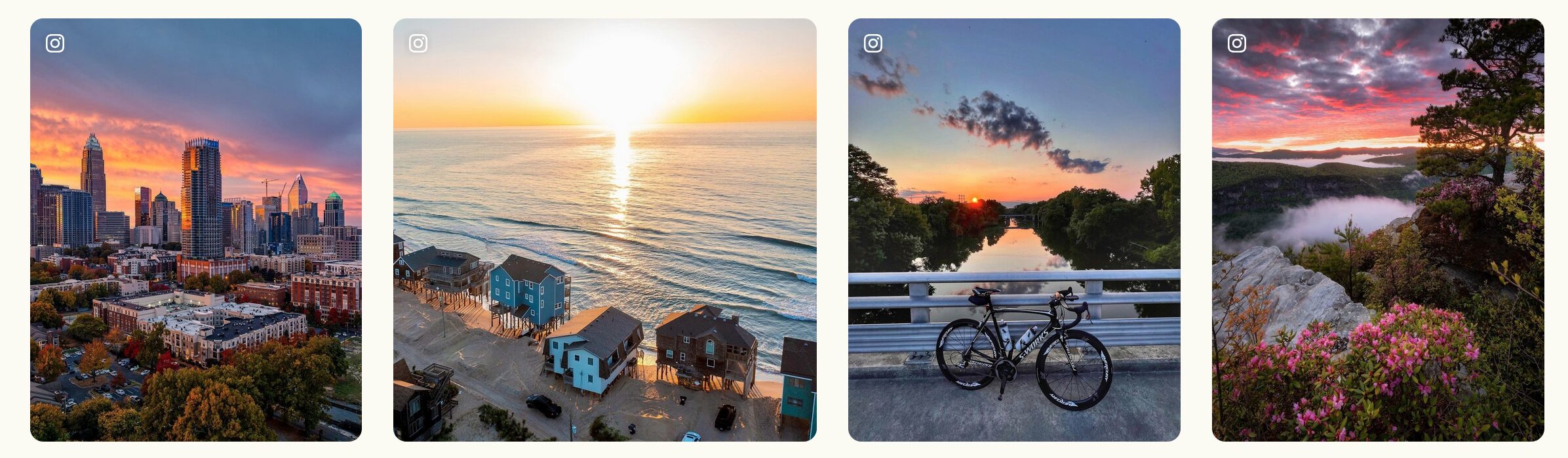Open the beach houses ocean sunrise tile
Image resolution: width=1568 pixels, height=458 pixels.
[604, 230]
